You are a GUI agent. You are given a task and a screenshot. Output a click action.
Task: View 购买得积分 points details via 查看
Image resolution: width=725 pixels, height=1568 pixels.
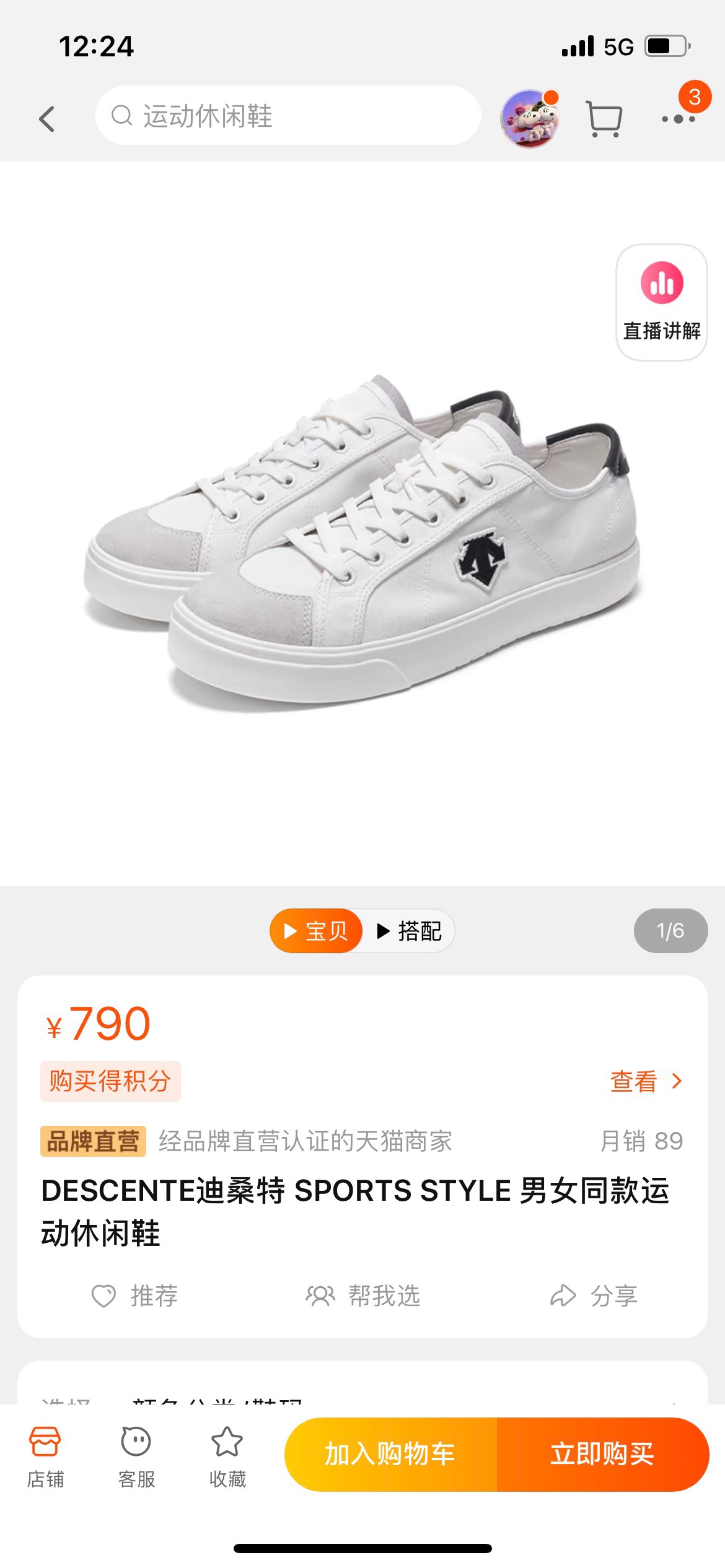pos(646,1081)
